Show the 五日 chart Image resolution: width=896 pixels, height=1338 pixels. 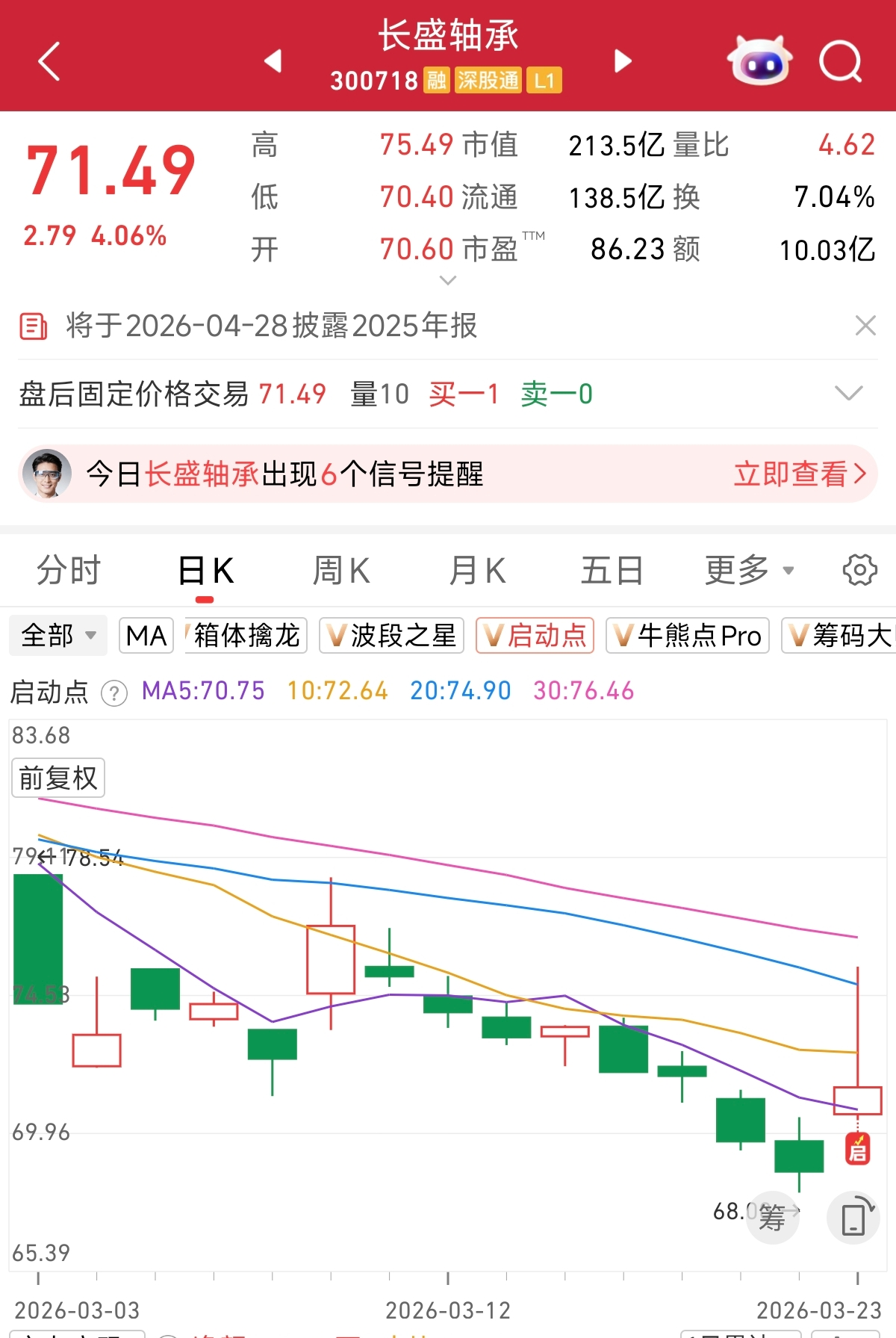point(612,571)
